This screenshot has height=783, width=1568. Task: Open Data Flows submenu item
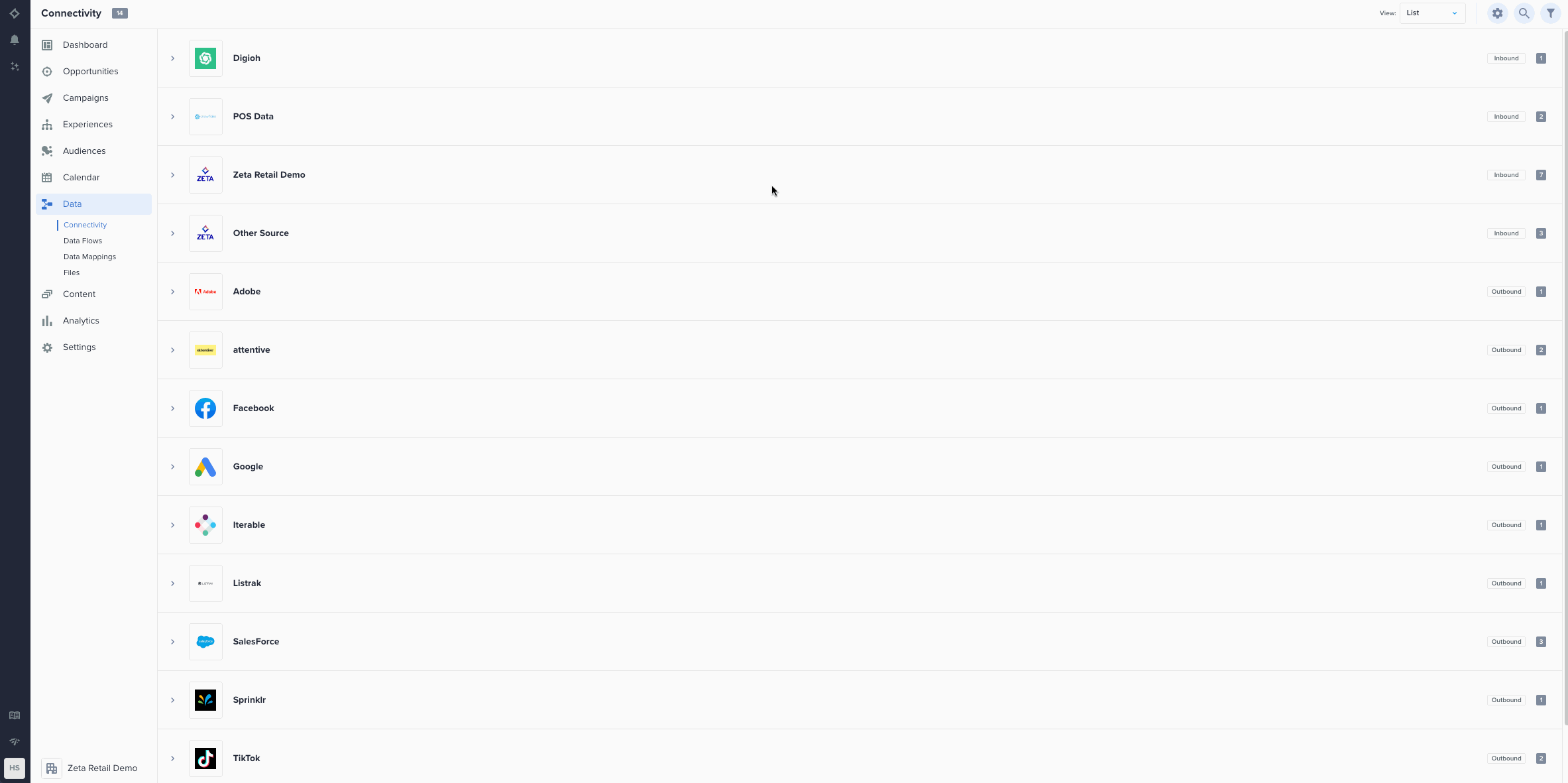pyautogui.click(x=83, y=241)
